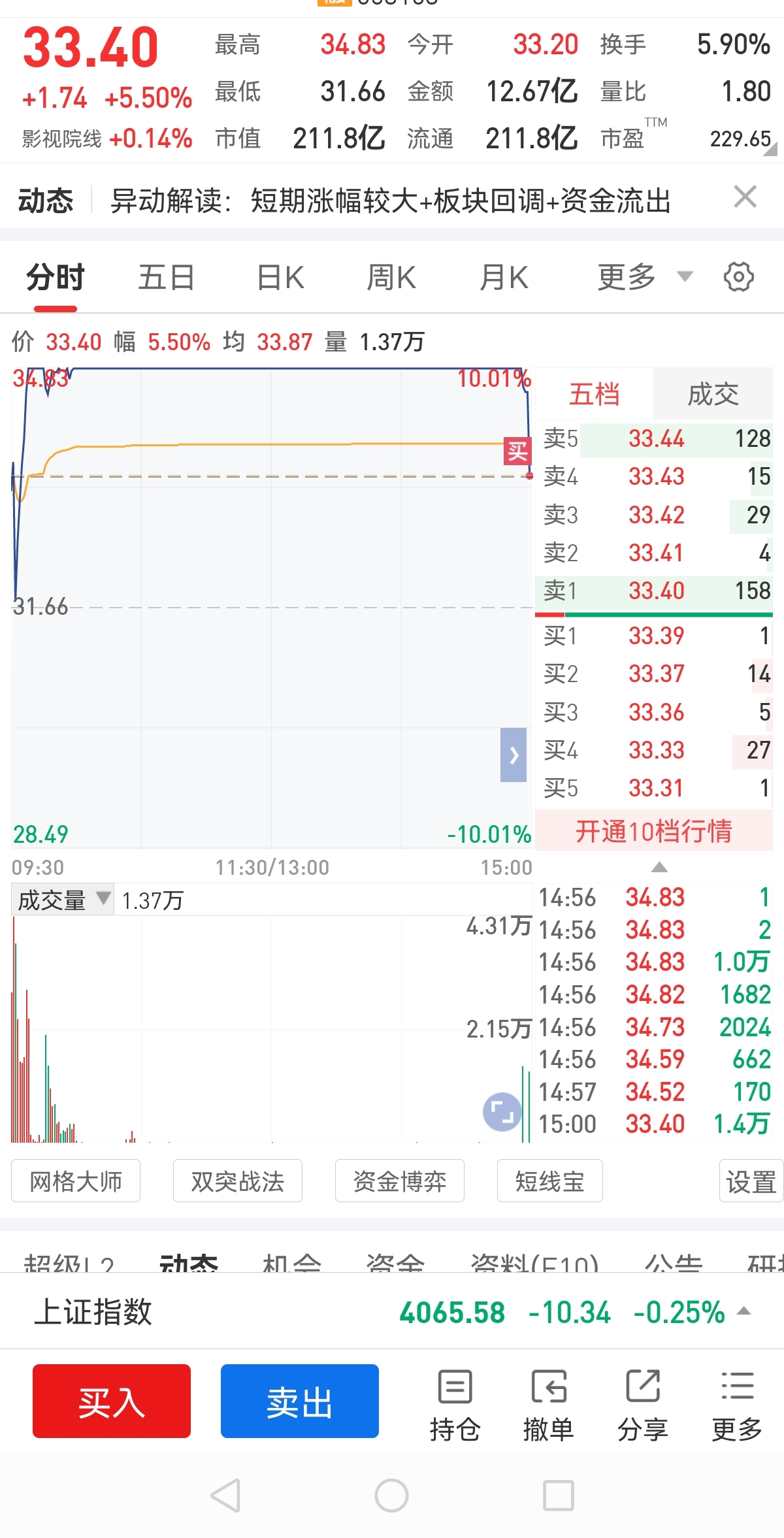The width and height of the screenshot is (784, 1538).
Task: Dismiss the 异动解读 news banner
Action: [745, 197]
